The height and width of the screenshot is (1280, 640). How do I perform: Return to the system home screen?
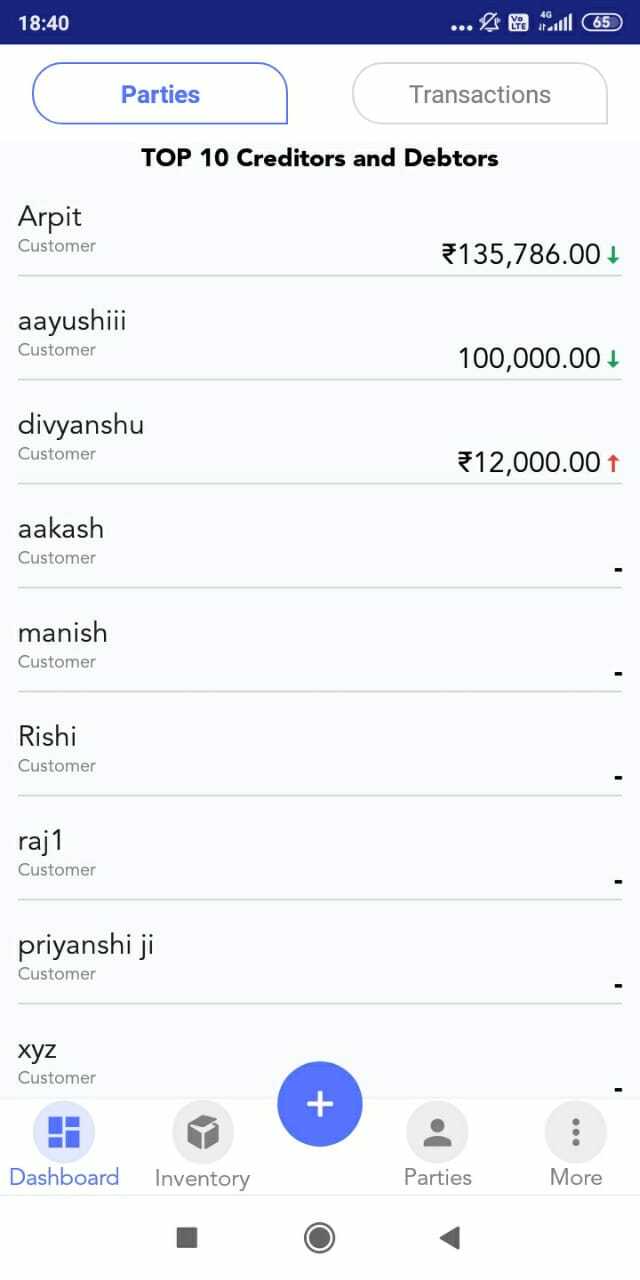coord(320,1238)
